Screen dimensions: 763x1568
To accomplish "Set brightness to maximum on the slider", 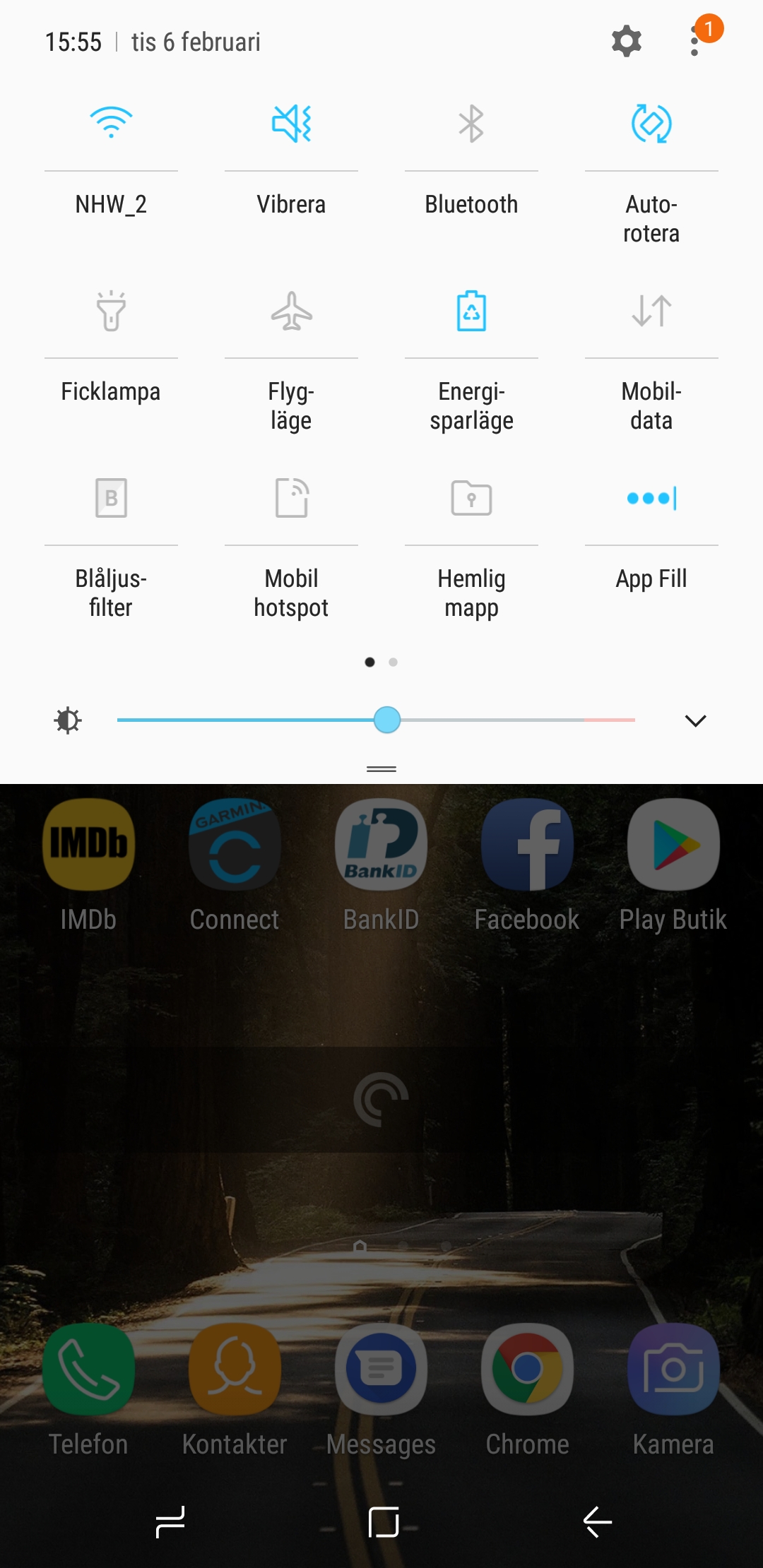I will [x=634, y=720].
